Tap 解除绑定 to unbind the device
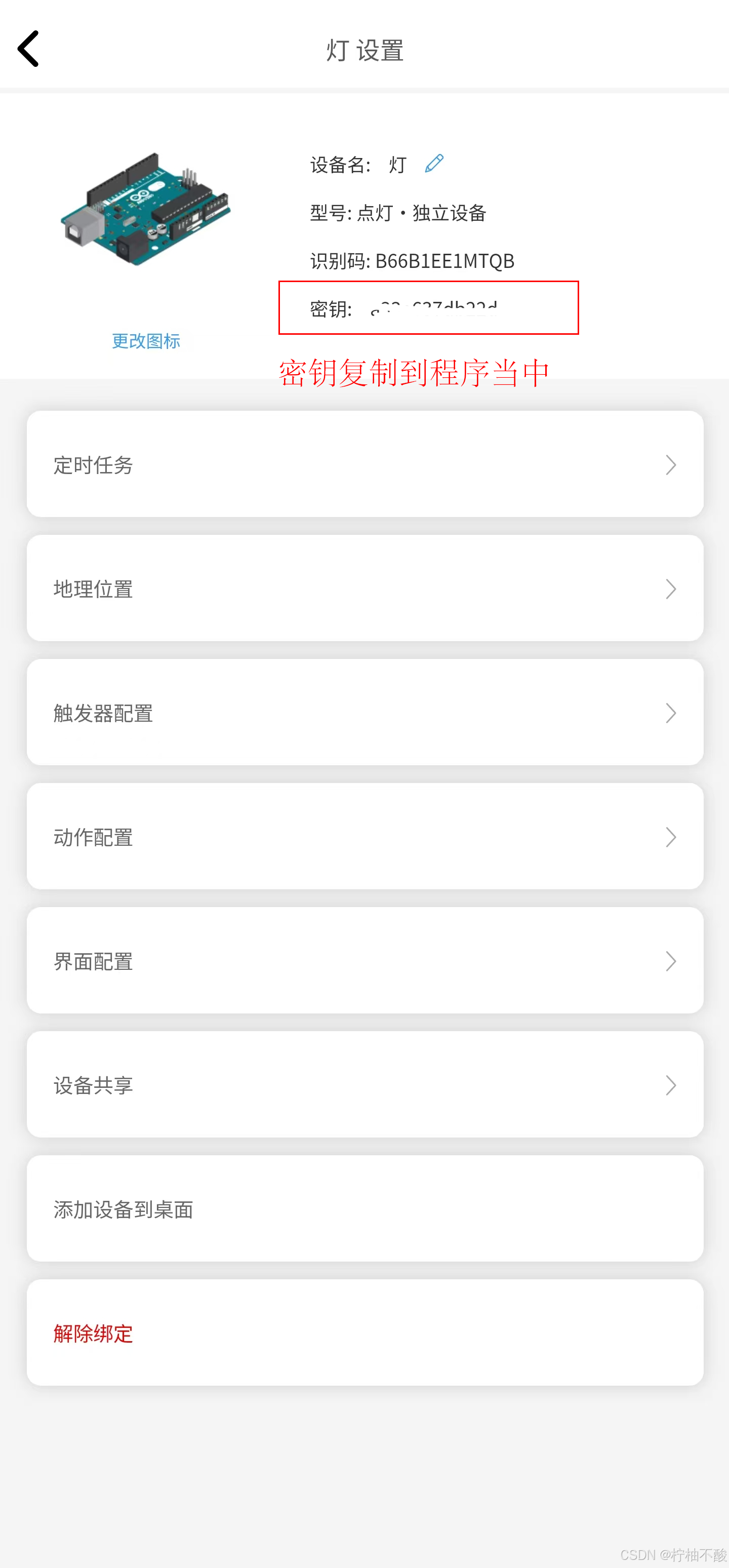729x1568 pixels. [365, 1333]
